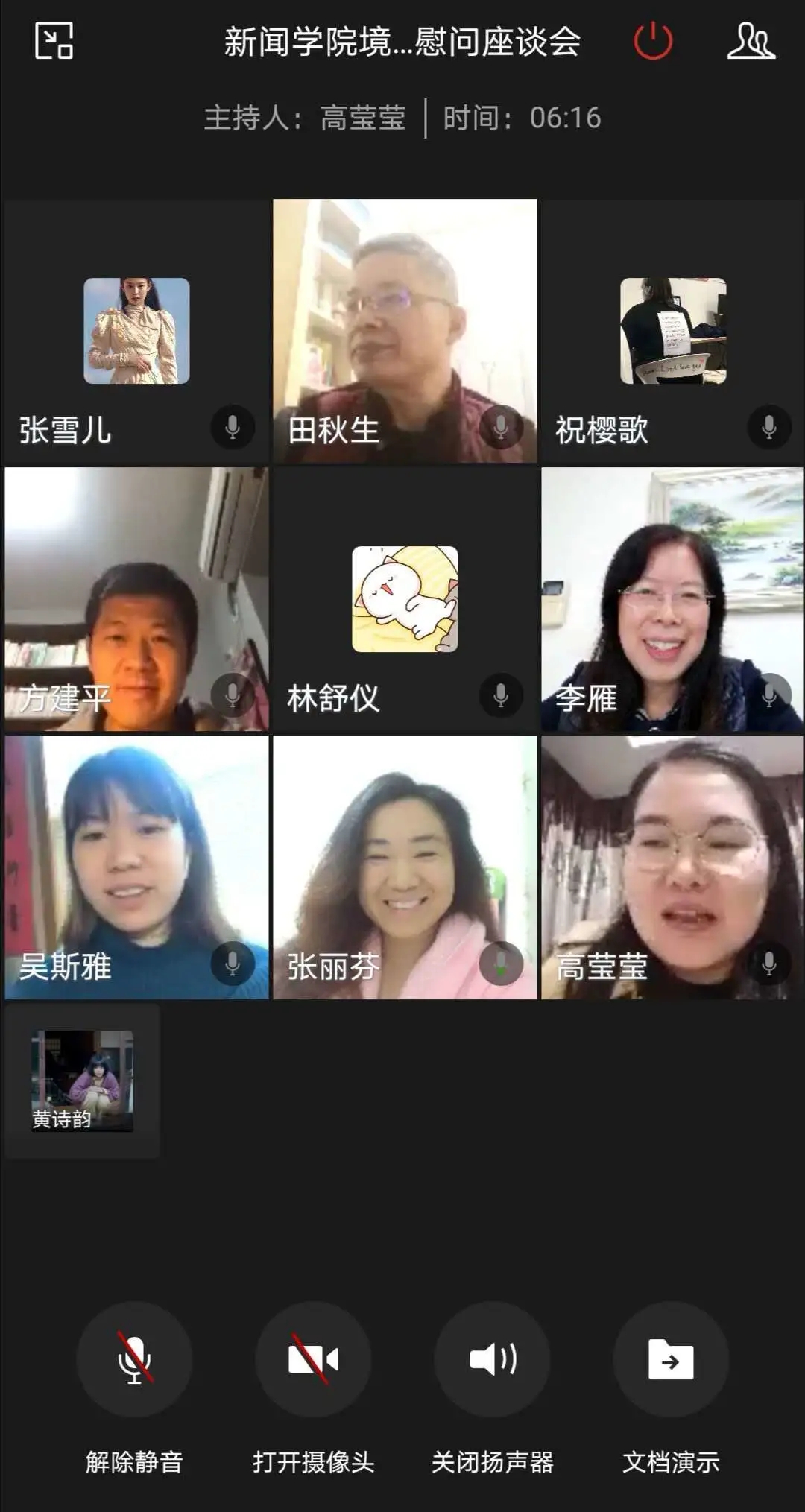Enlarge 李雁's video tile

coord(672,599)
